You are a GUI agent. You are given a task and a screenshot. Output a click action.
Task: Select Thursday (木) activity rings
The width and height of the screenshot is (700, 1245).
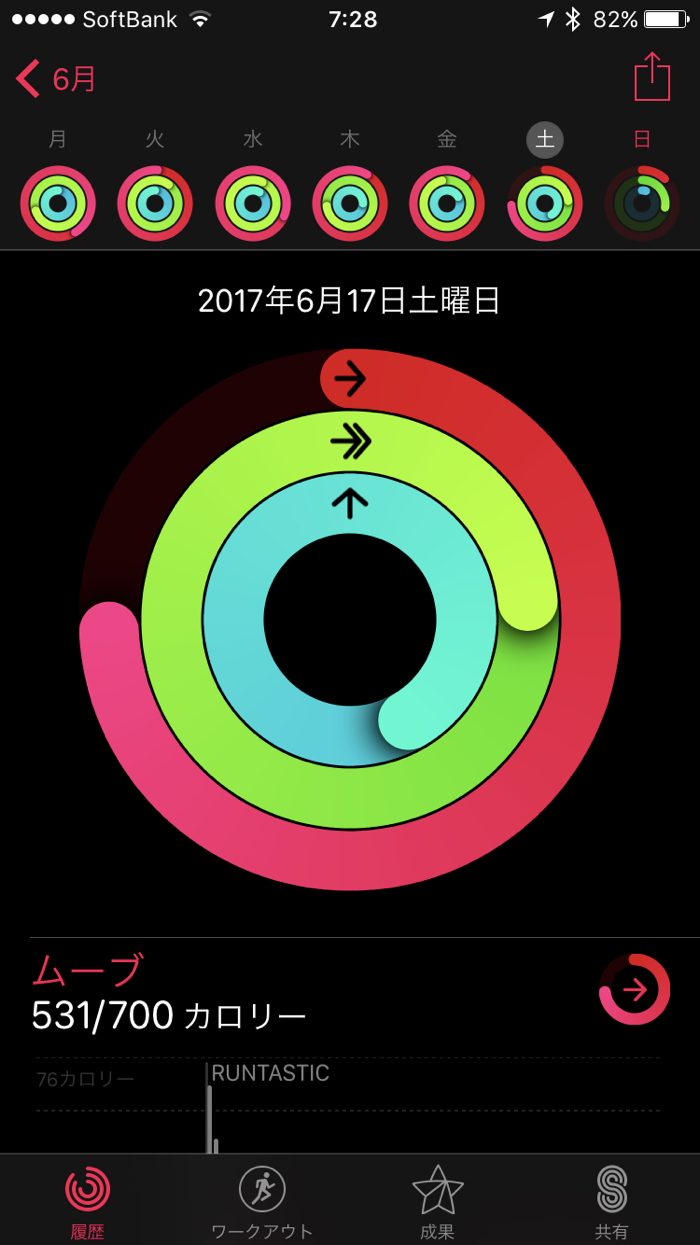tap(350, 203)
